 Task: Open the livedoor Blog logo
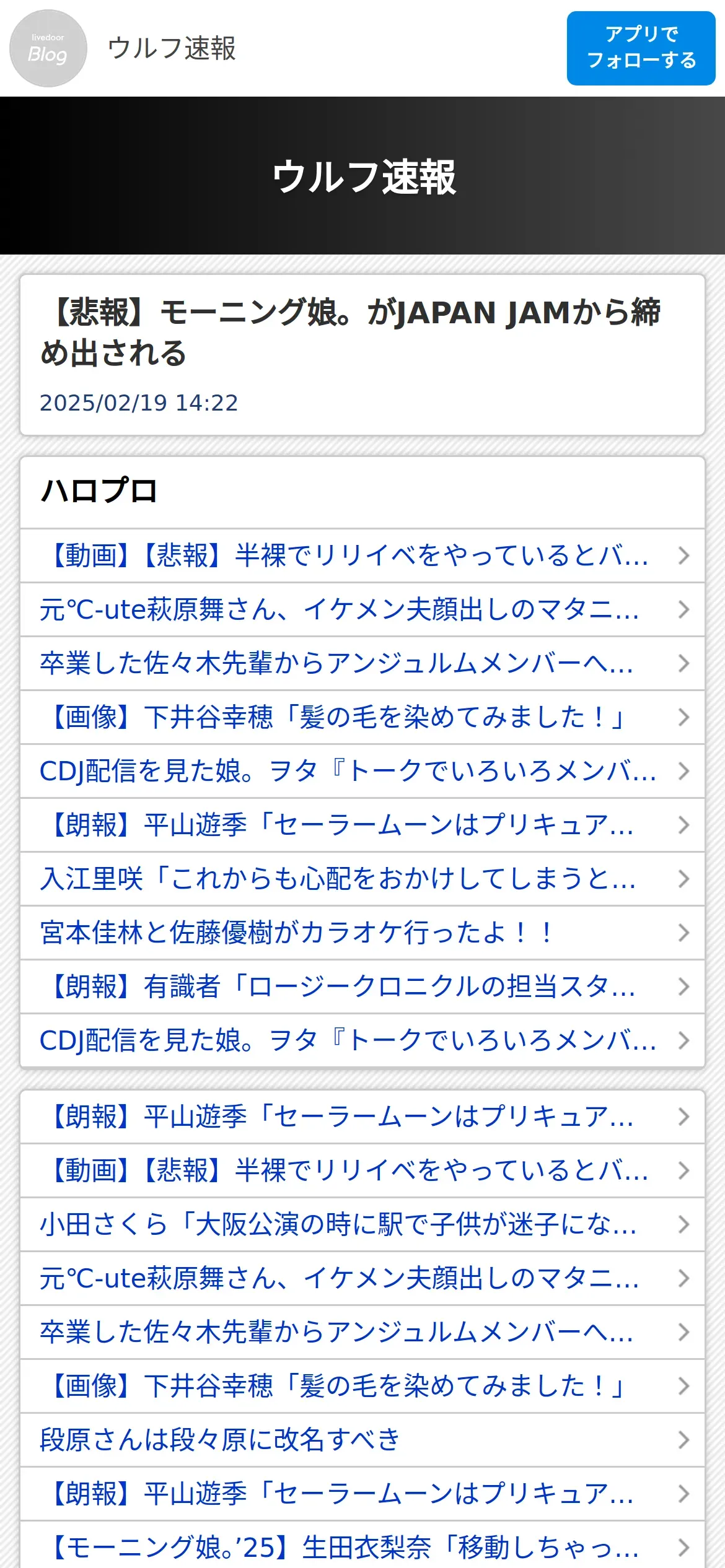click(x=48, y=48)
